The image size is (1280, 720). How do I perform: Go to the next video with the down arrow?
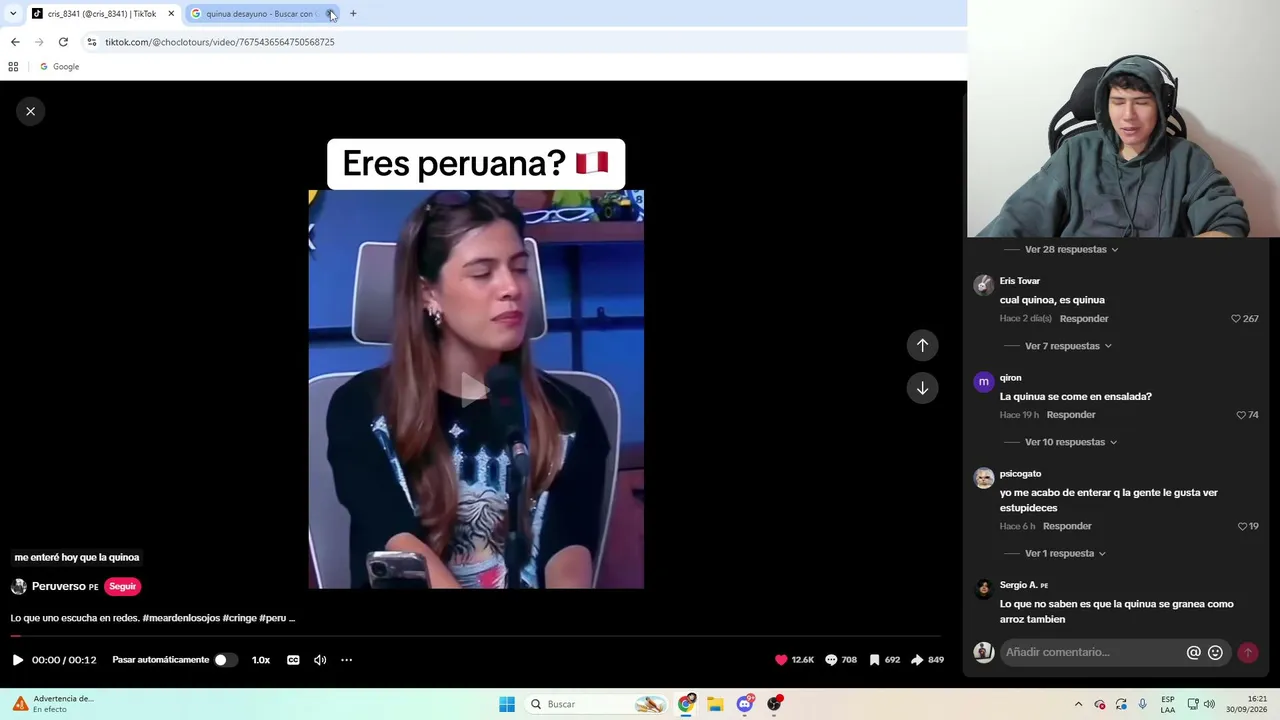(x=922, y=388)
